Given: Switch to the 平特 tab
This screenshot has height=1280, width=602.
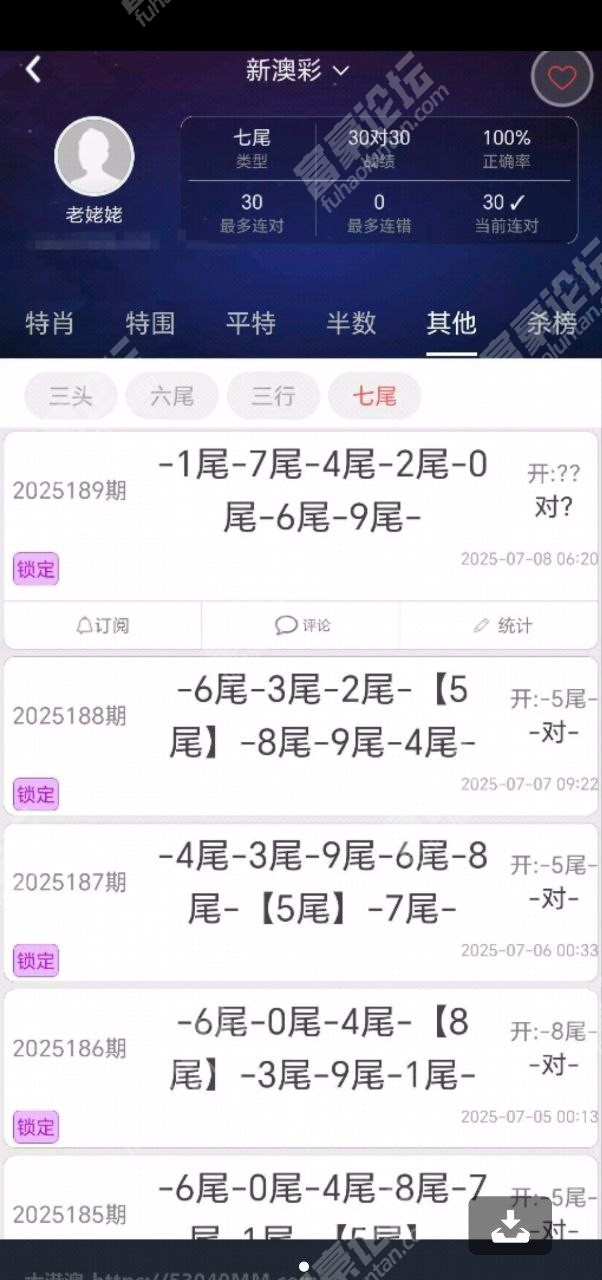Looking at the screenshot, I should click(x=250, y=324).
